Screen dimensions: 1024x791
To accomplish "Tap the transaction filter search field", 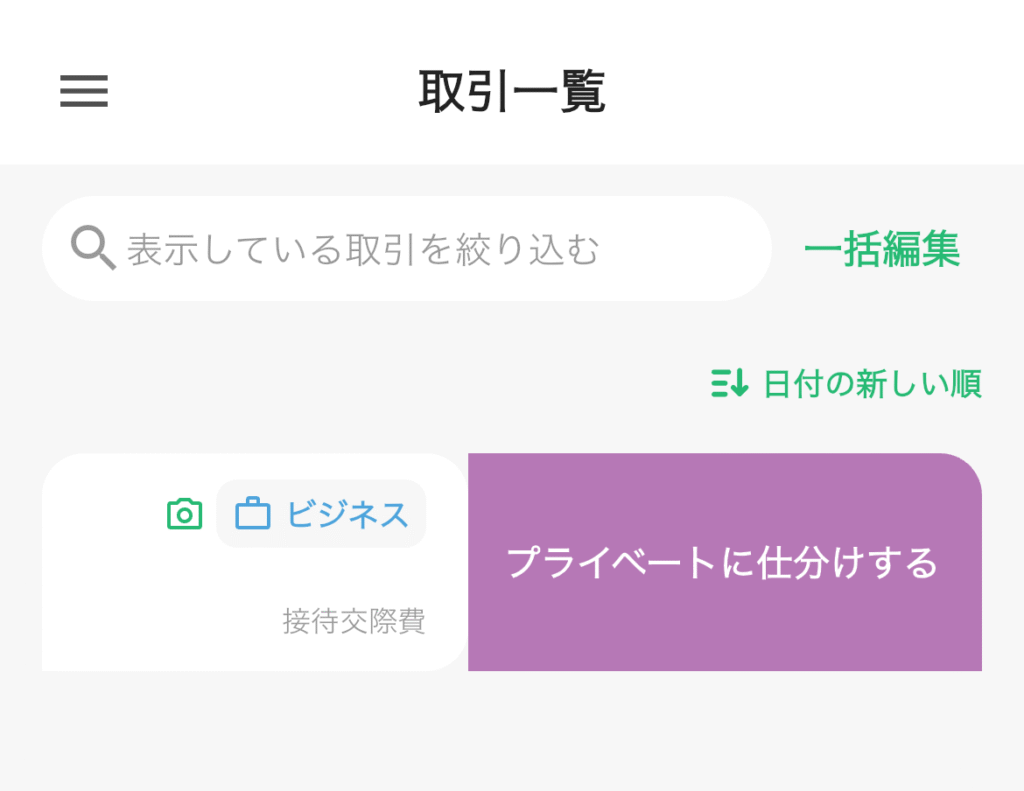I will 406,249.
